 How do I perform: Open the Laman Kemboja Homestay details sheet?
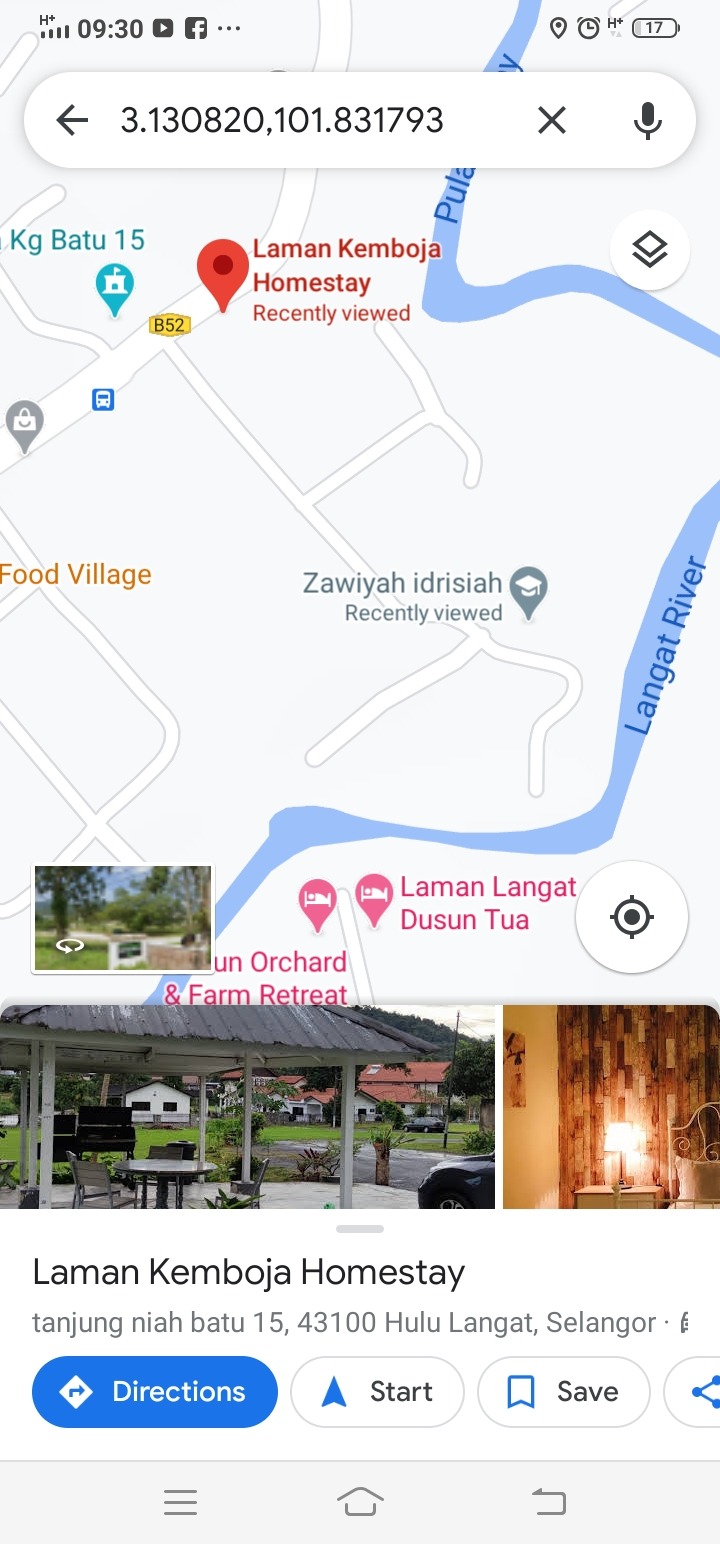tap(249, 1274)
